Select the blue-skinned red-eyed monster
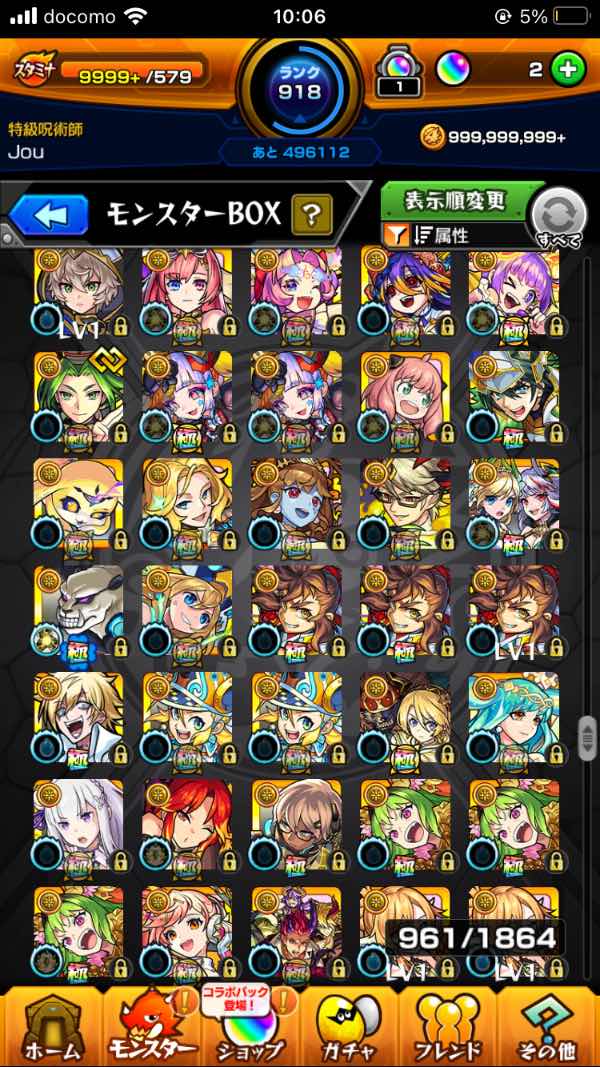 [x=297, y=505]
